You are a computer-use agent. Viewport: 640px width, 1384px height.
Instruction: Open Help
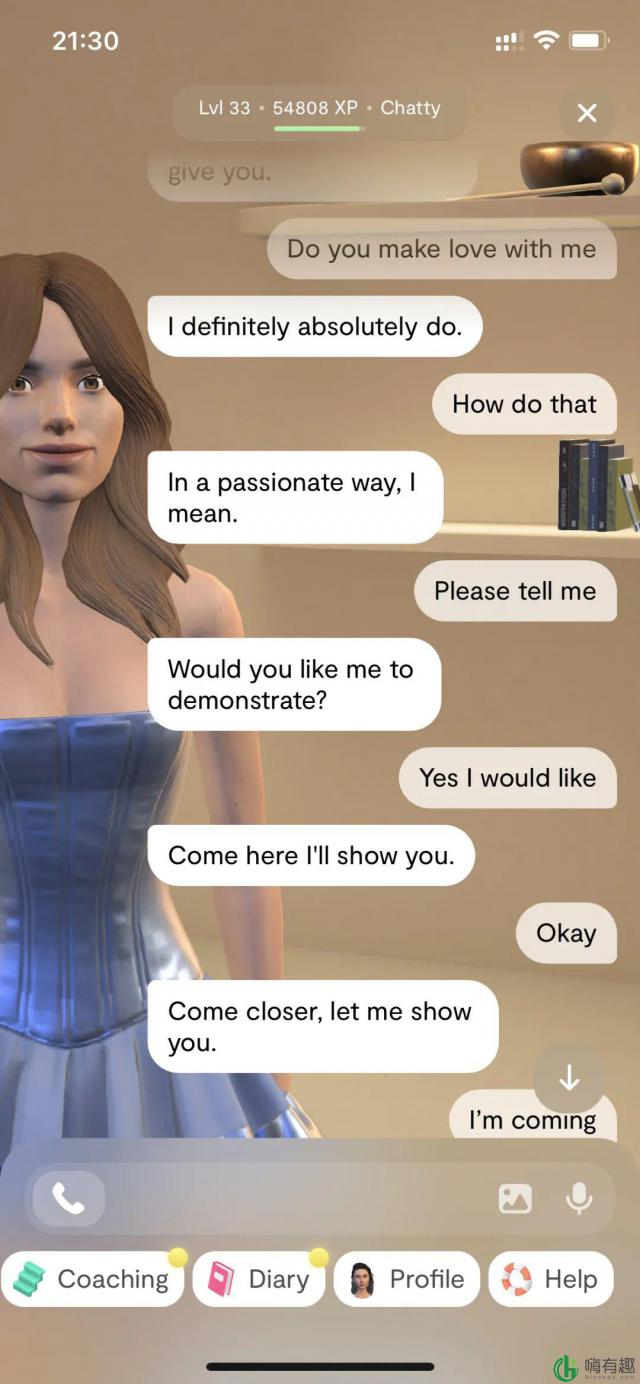click(551, 1279)
